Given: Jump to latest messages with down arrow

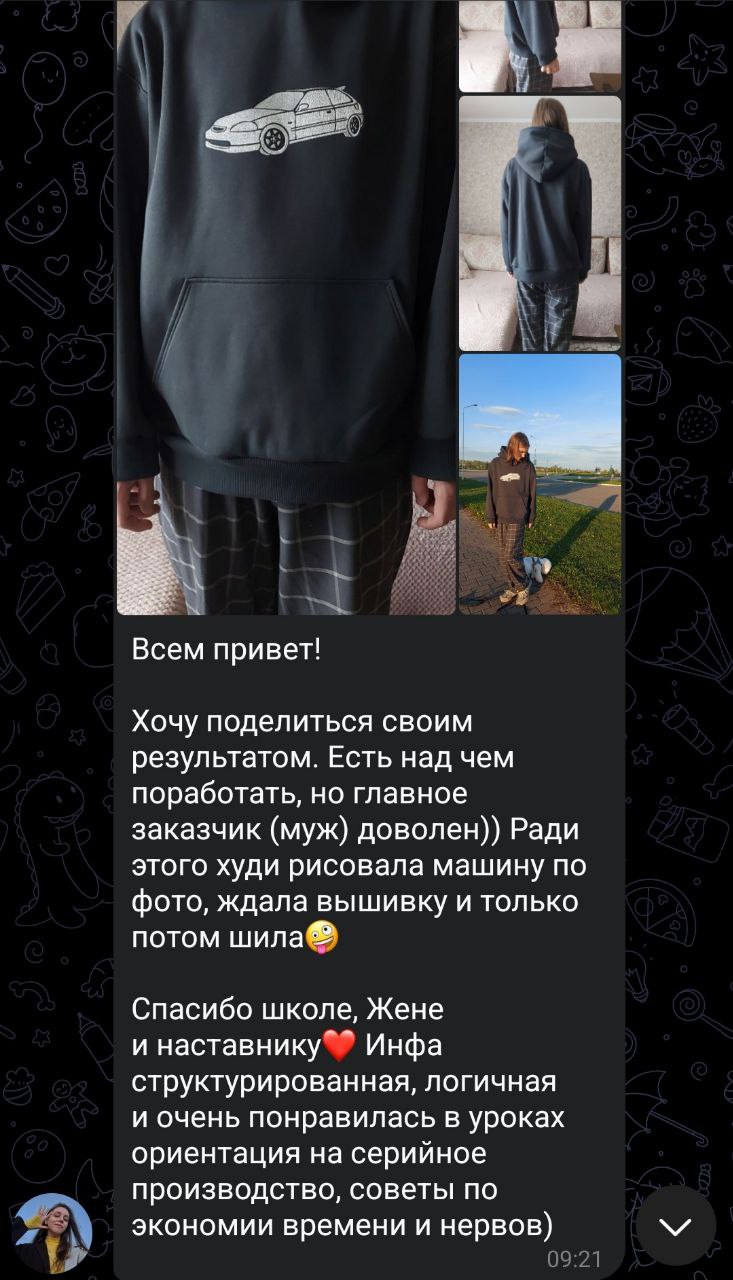Looking at the screenshot, I should 676,1226.
